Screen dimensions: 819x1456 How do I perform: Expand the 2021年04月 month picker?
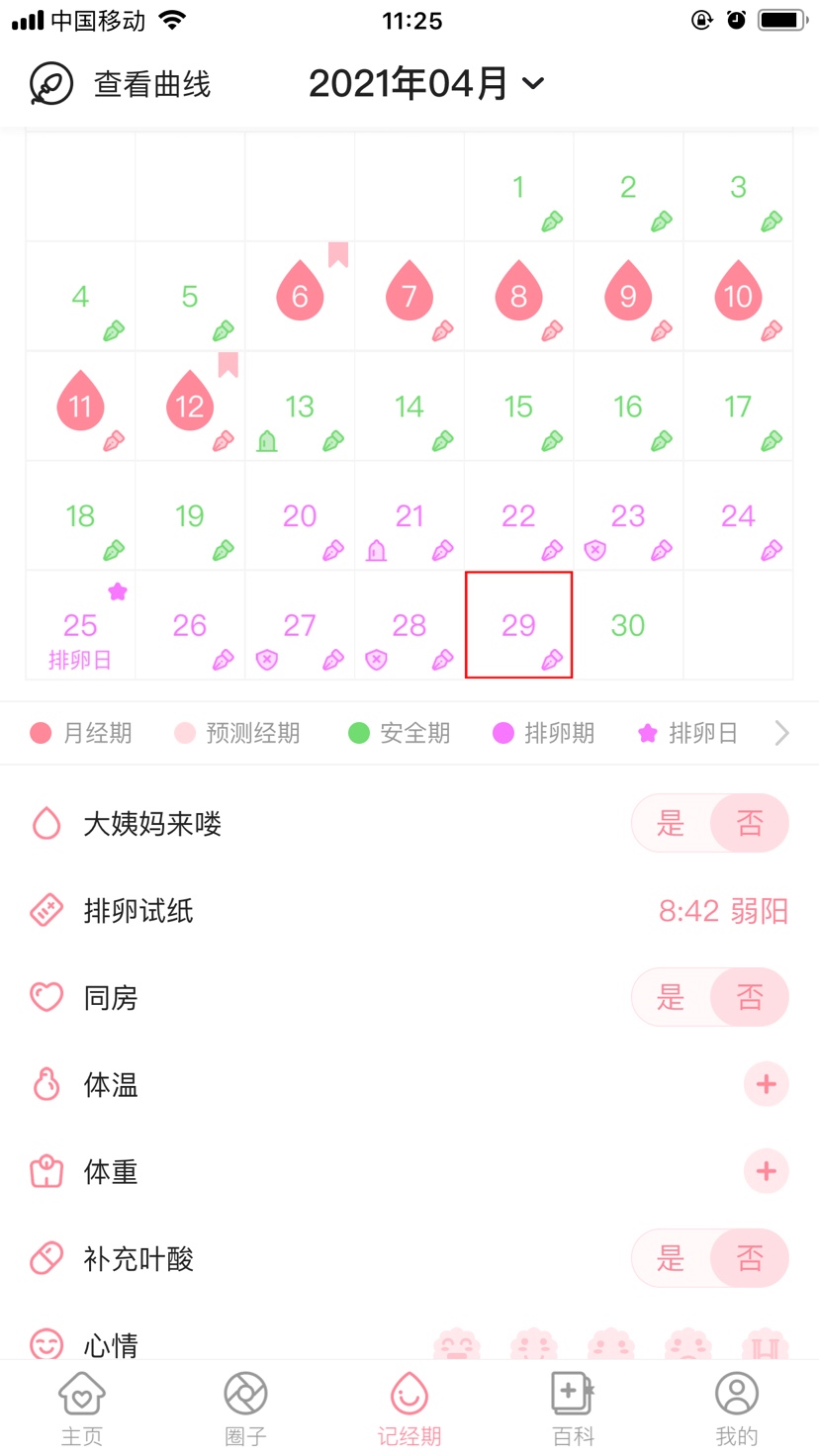click(x=427, y=84)
